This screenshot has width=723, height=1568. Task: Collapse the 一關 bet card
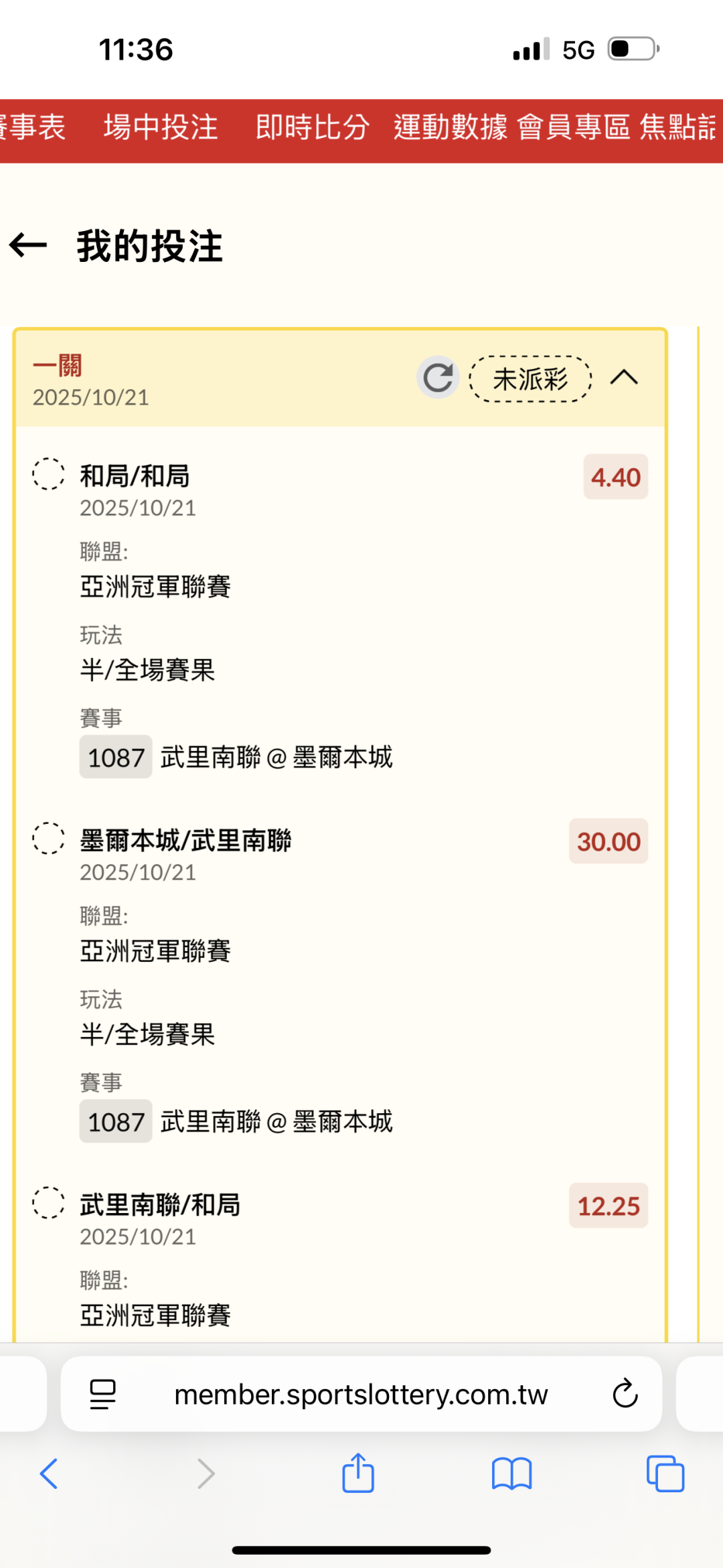tap(624, 378)
